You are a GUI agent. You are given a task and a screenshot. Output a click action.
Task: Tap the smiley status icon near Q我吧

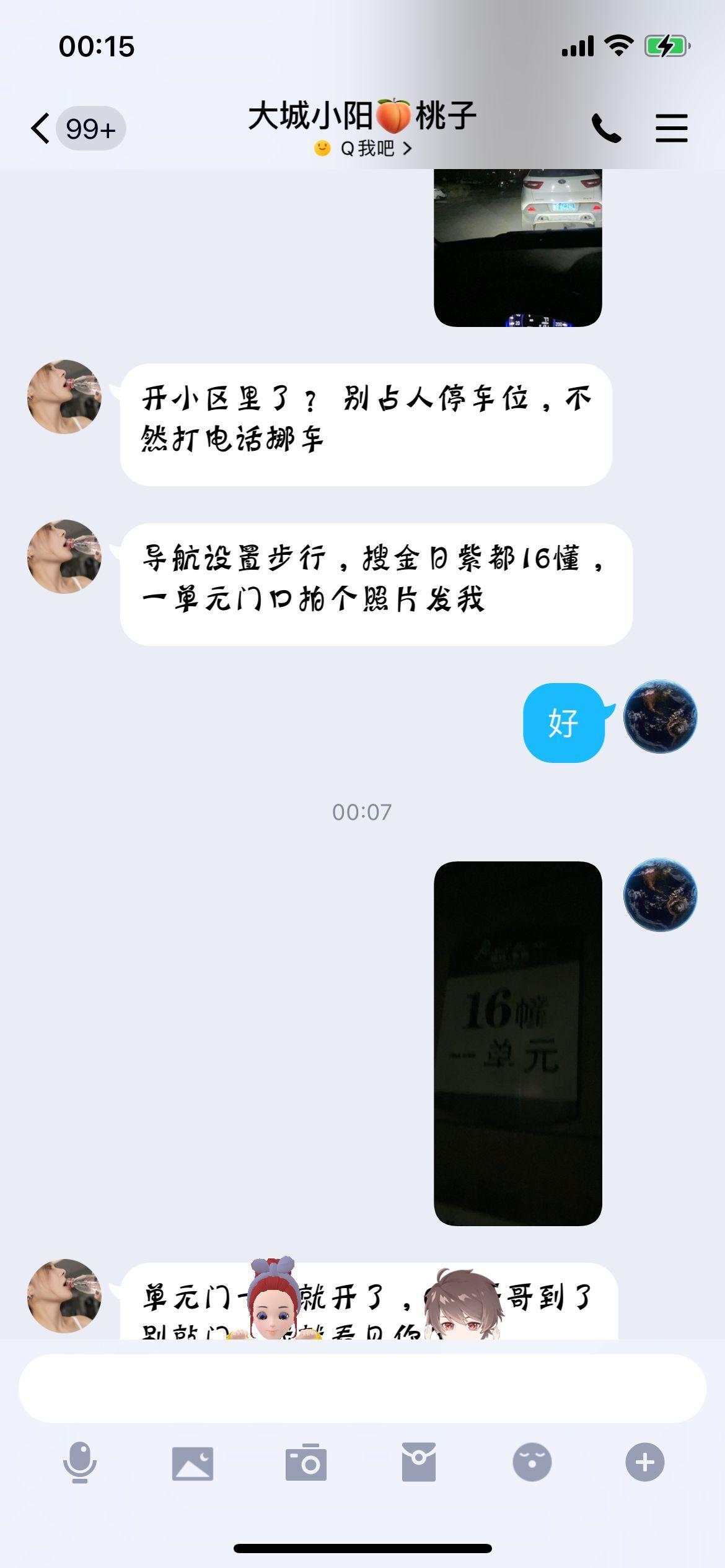[322, 149]
